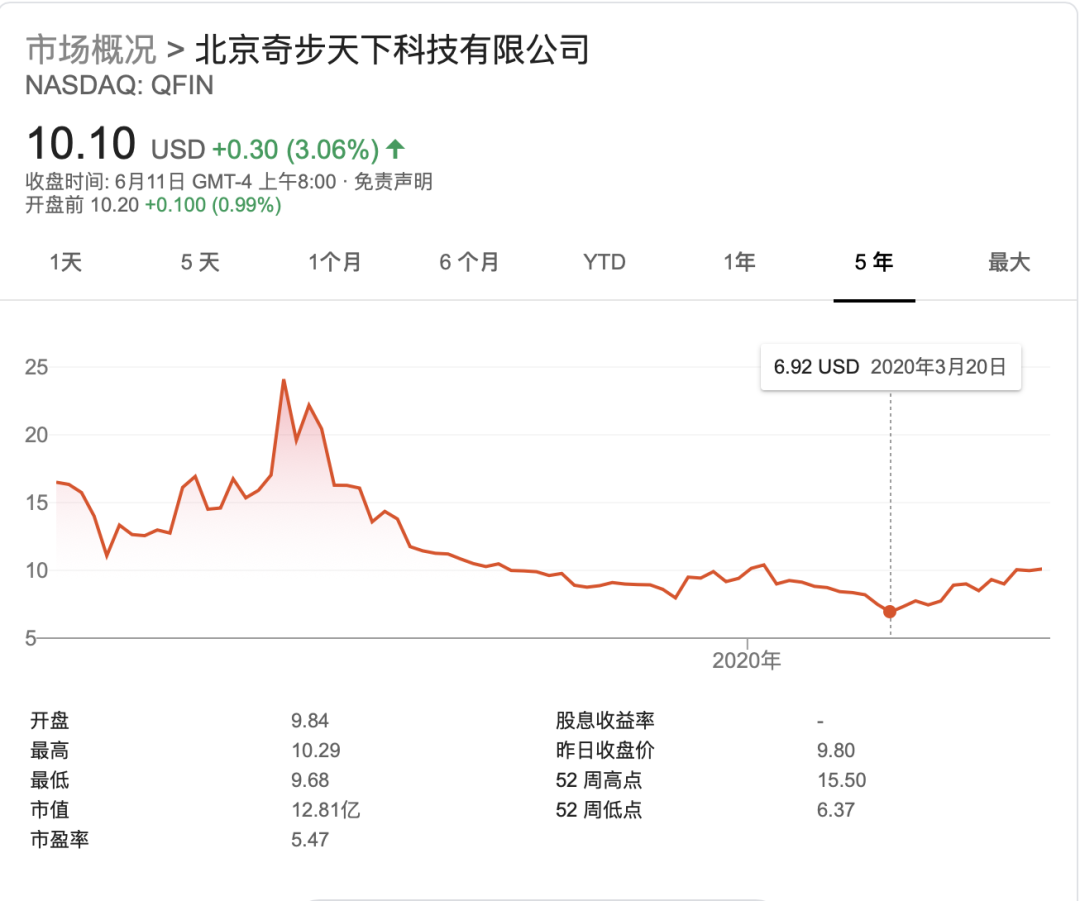Select the 1年 time range

pos(739,263)
